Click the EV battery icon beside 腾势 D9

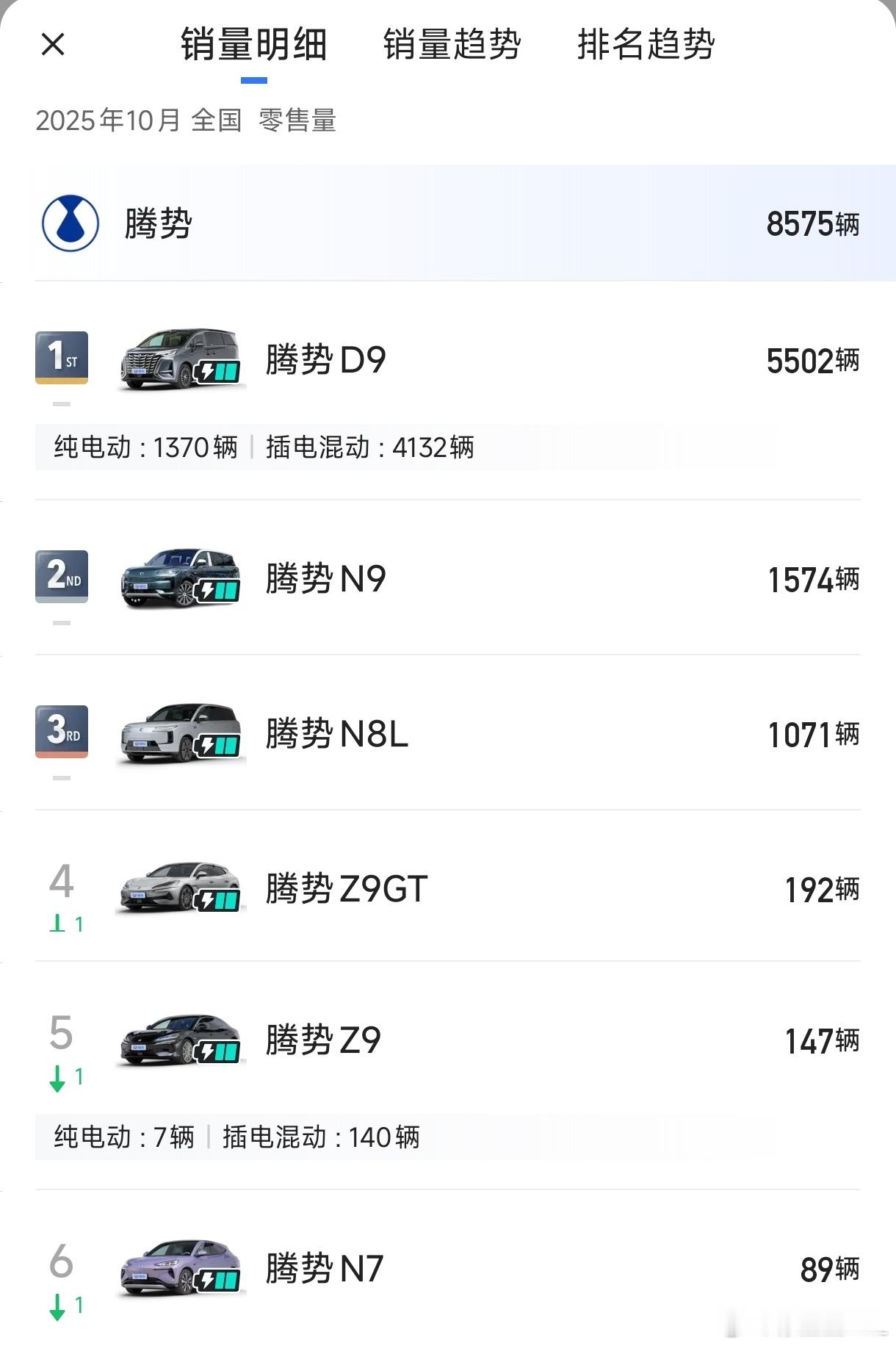[217, 373]
